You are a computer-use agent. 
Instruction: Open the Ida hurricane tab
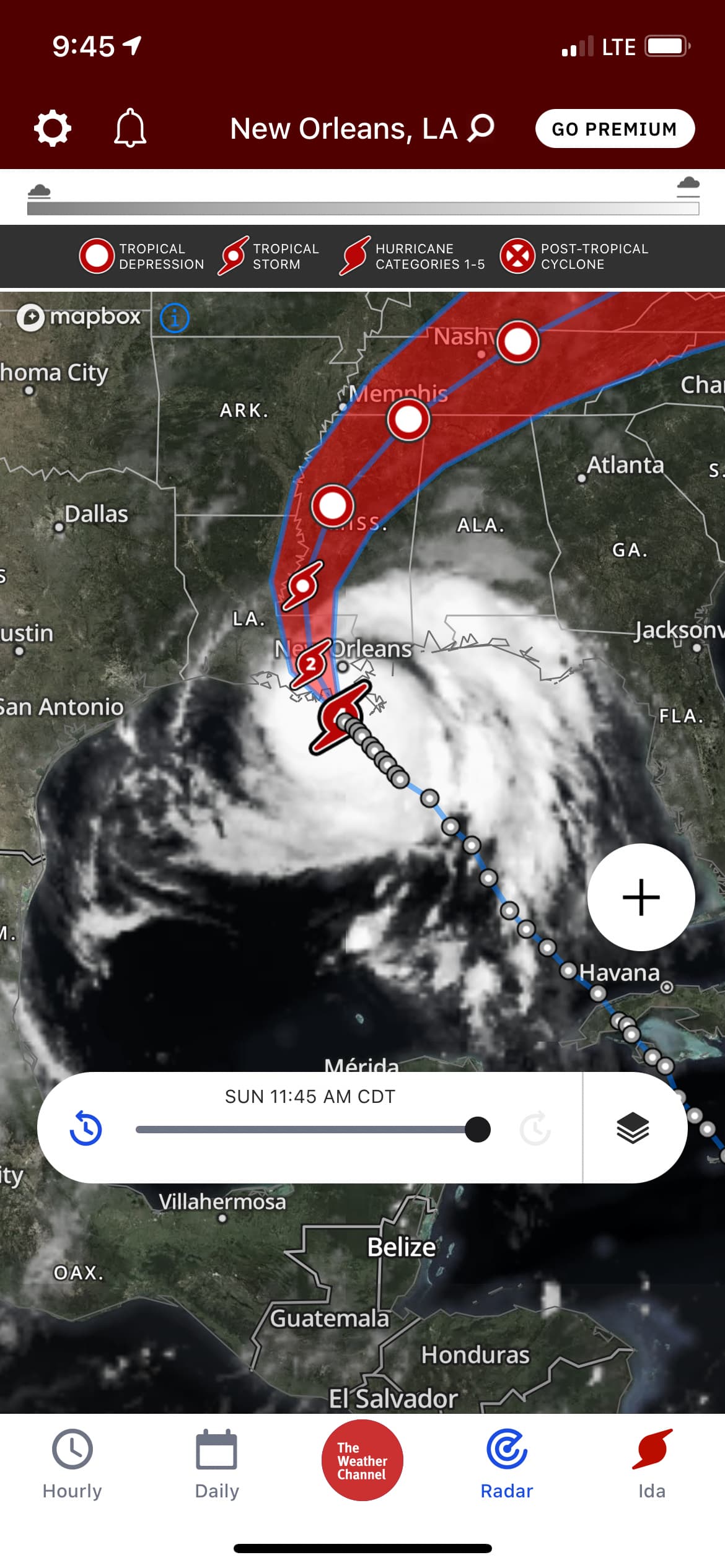tap(652, 1465)
